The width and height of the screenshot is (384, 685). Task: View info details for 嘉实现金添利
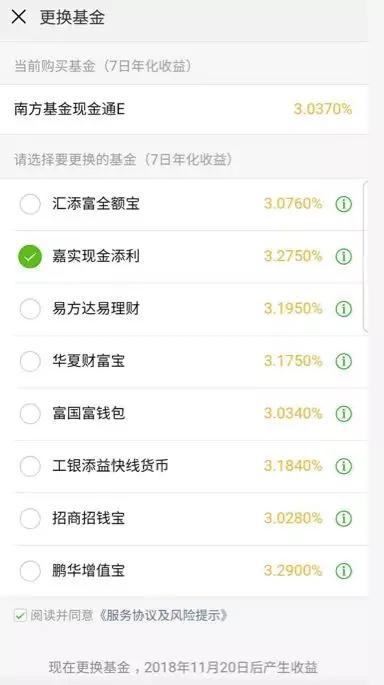click(343, 256)
